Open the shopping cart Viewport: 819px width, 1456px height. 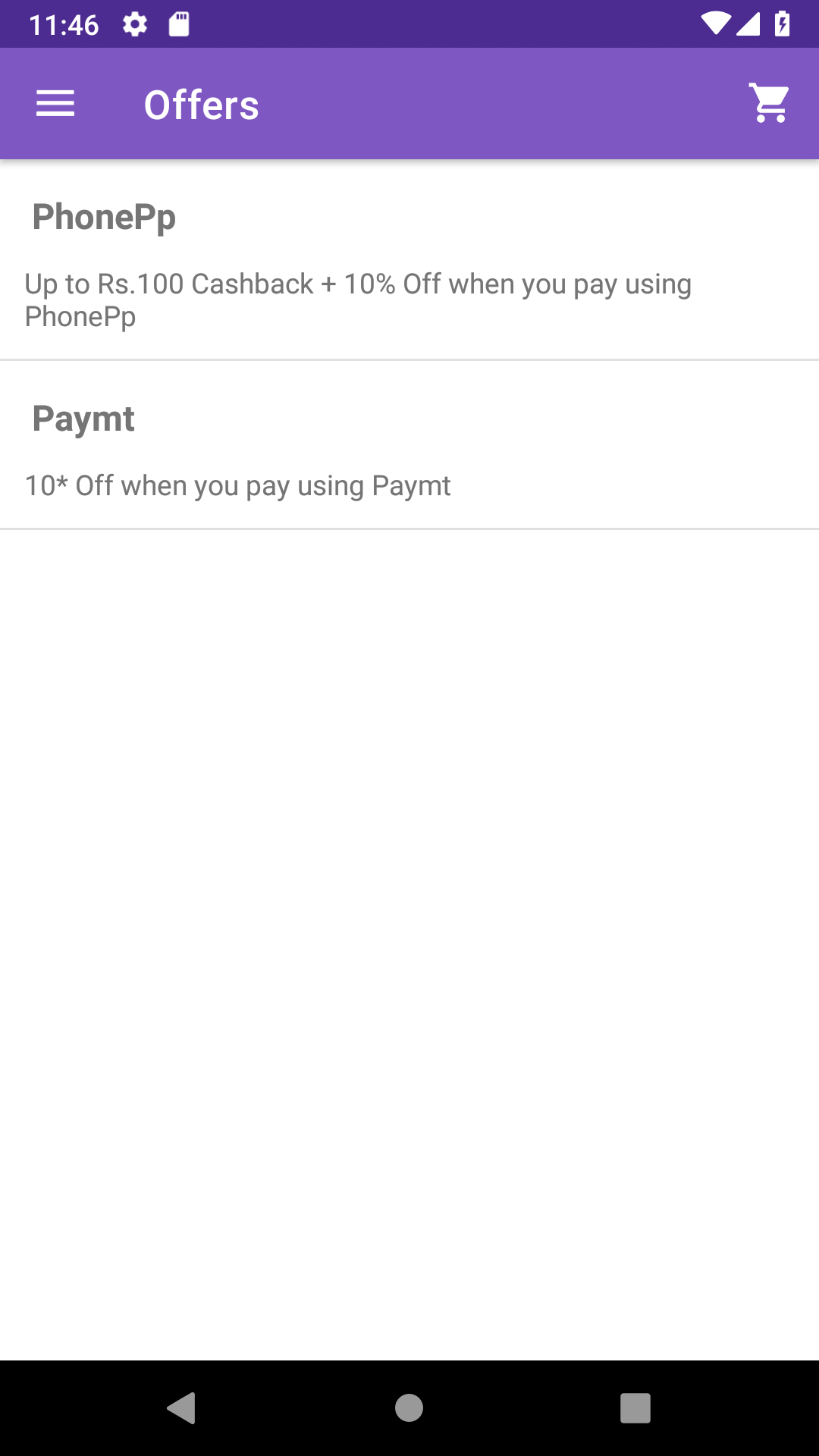(x=769, y=103)
